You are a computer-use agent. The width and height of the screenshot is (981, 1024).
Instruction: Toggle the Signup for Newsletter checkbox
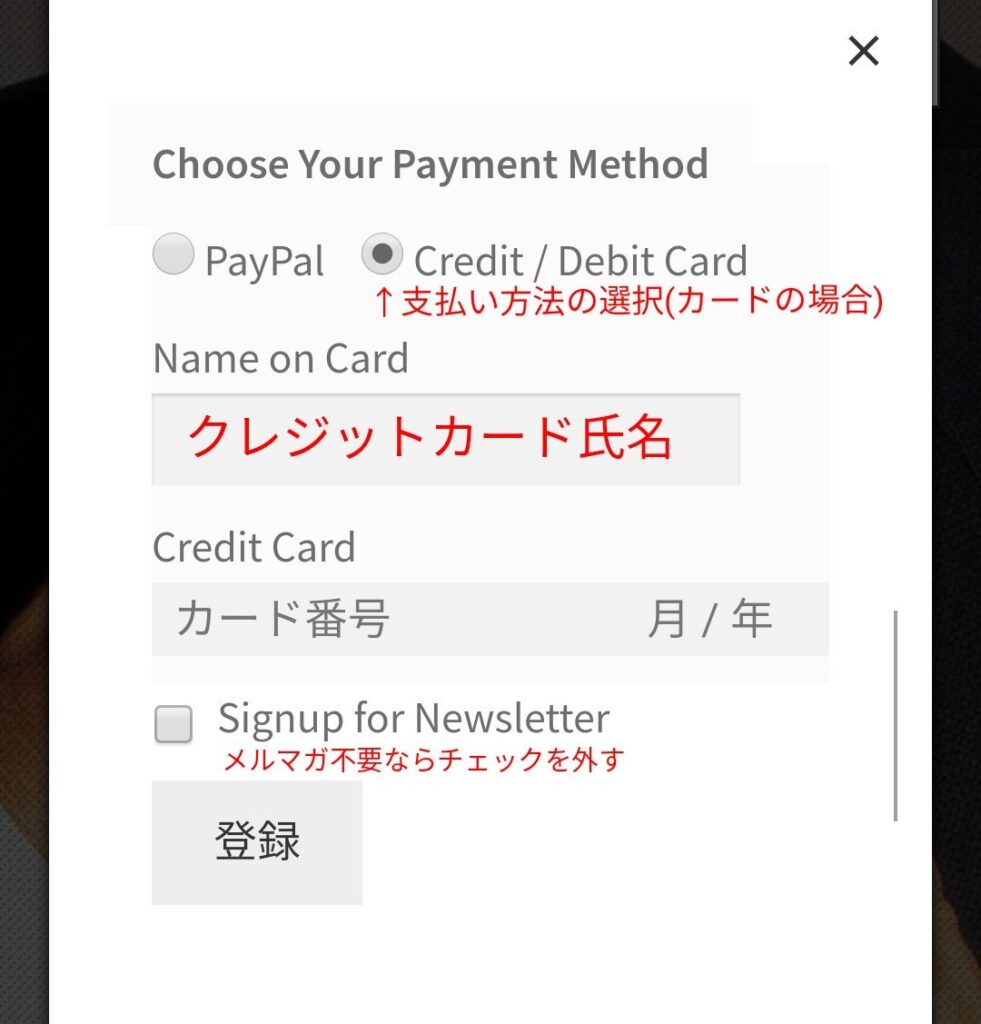tap(174, 724)
